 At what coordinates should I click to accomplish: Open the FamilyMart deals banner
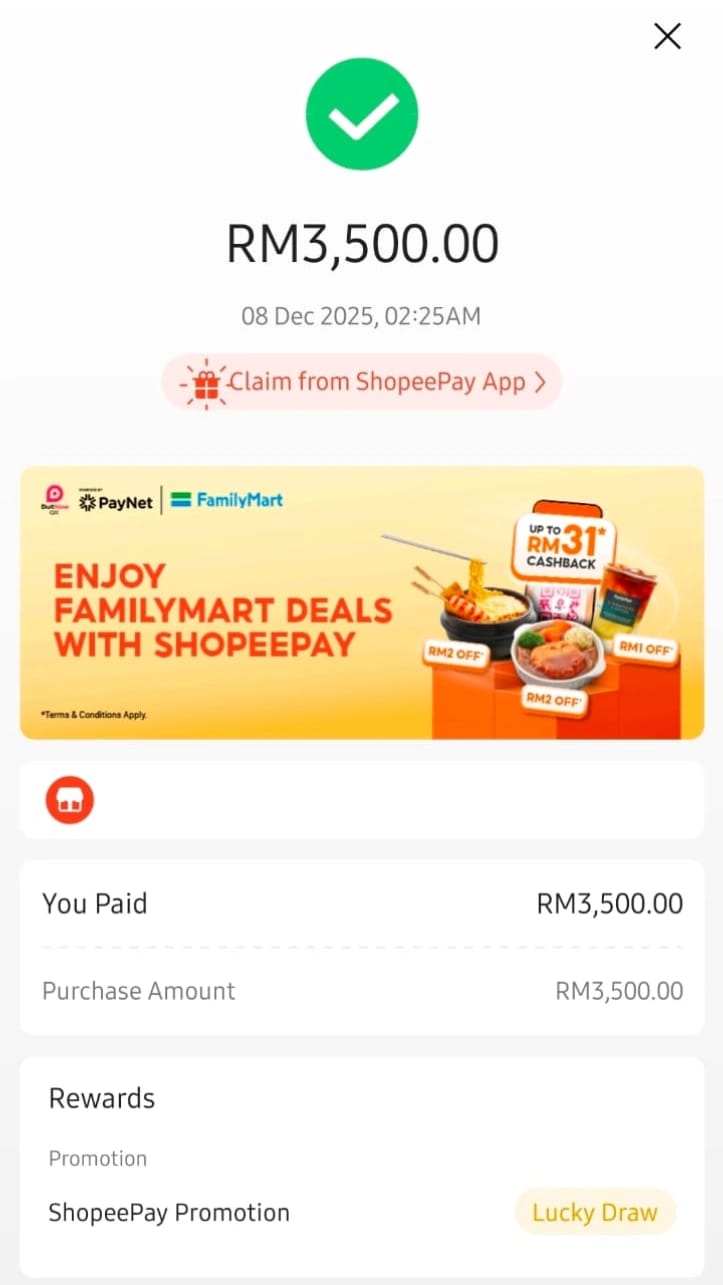point(361,603)
